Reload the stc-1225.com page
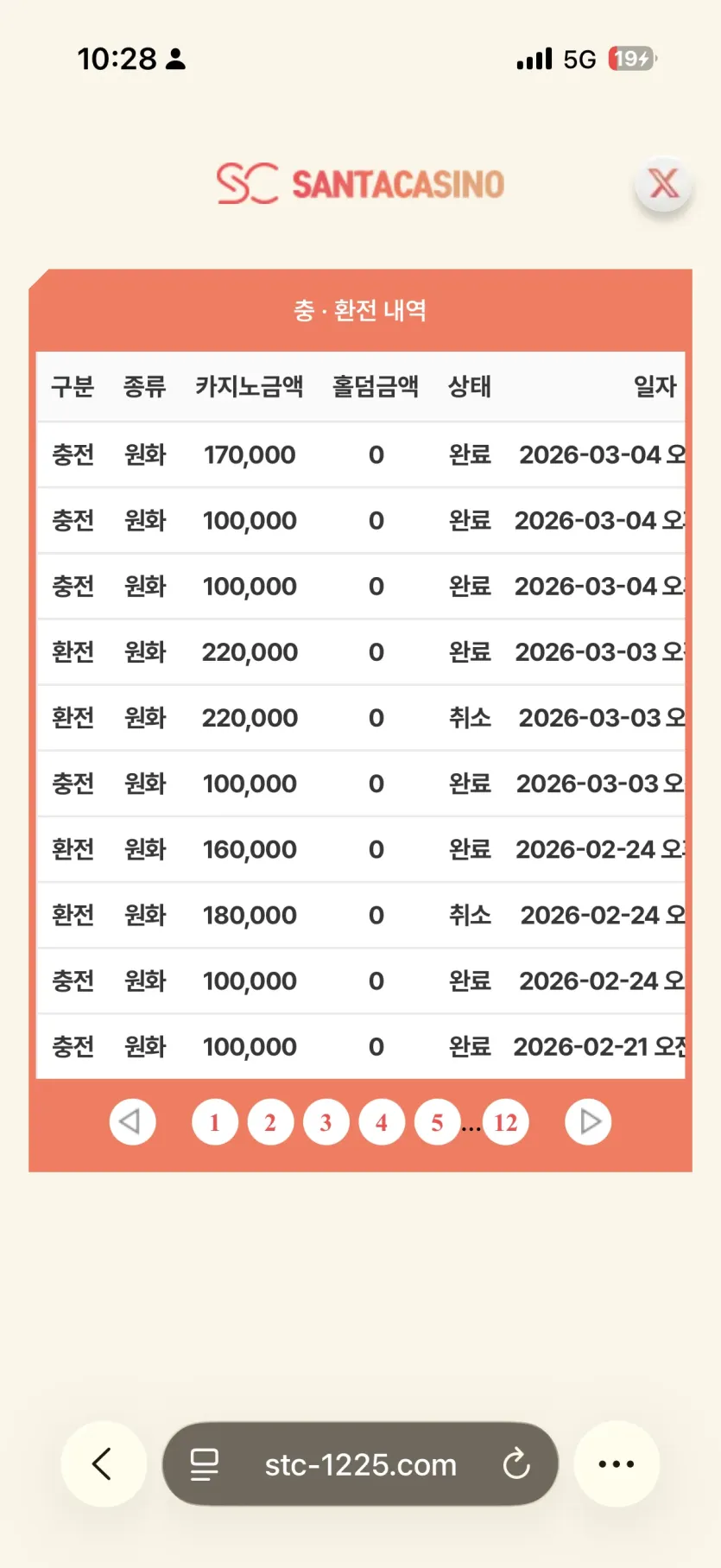This screenshot has height=1568, width=721. pos(516,1464)
